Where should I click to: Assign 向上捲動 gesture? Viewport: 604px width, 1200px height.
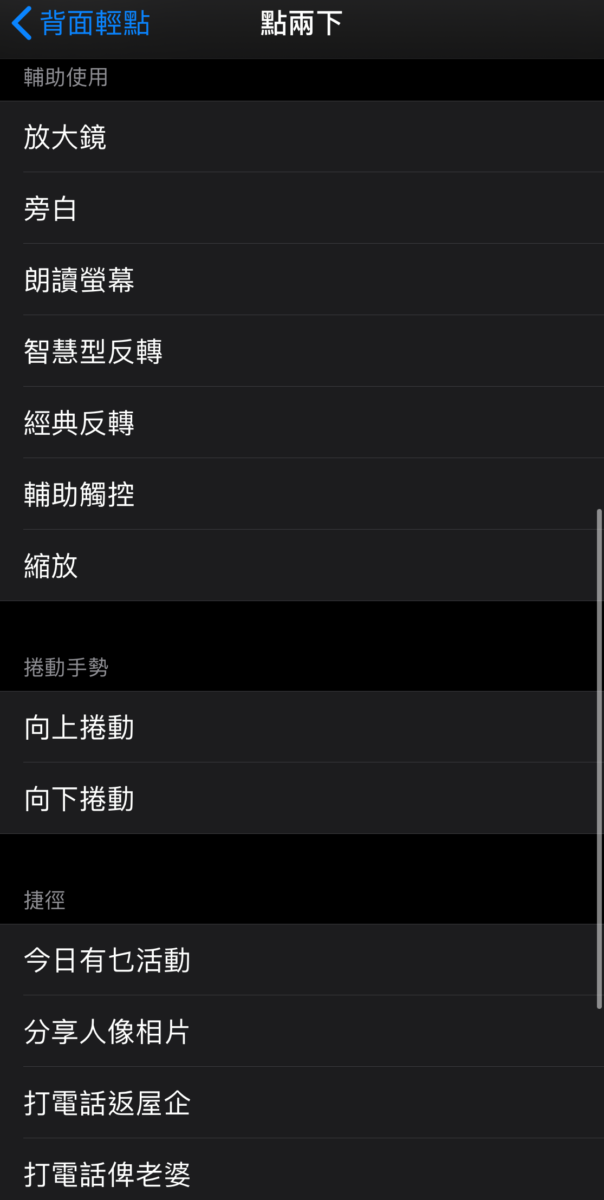click(302, 727)
